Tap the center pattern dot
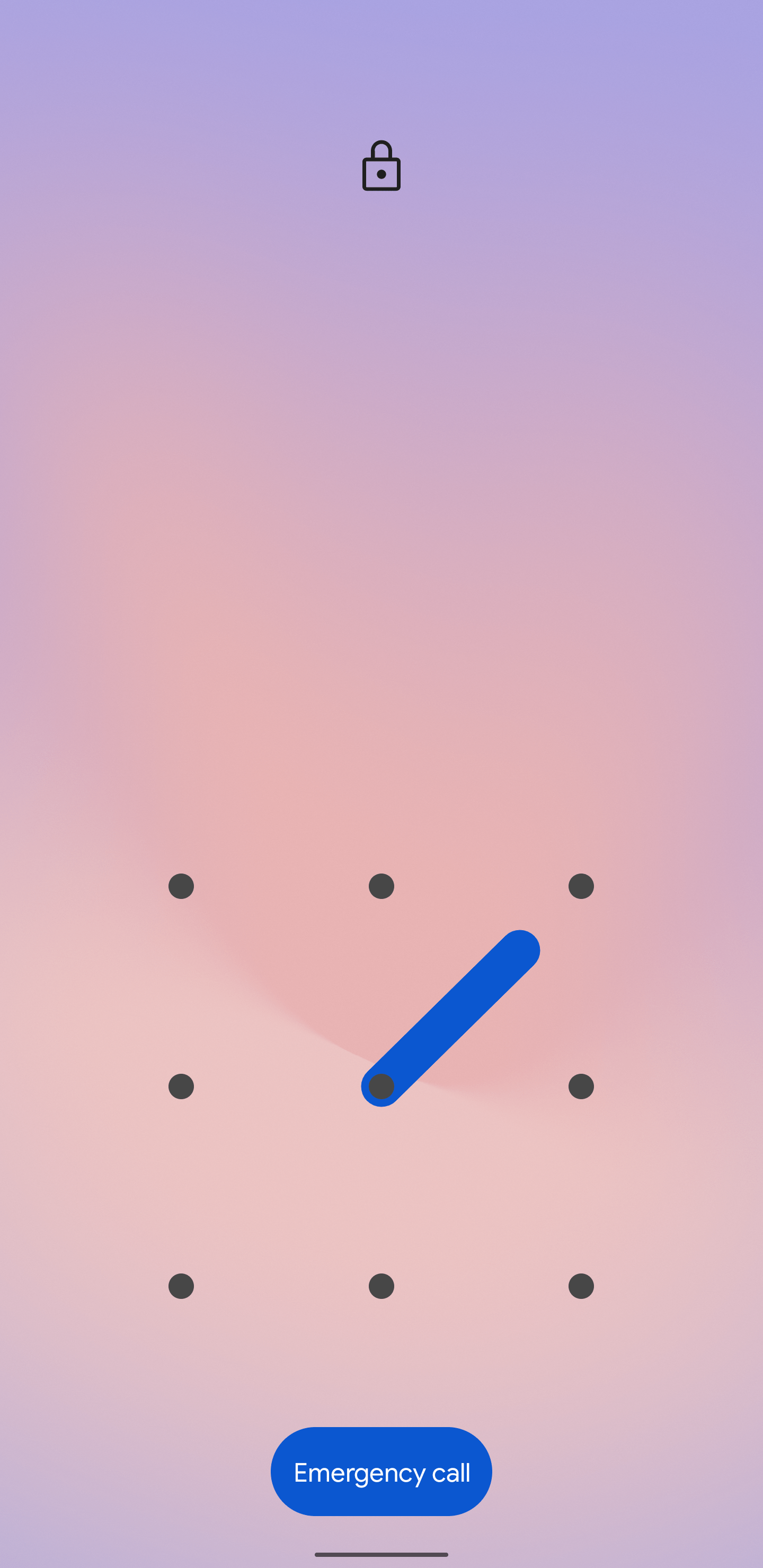 [381, 1086]
